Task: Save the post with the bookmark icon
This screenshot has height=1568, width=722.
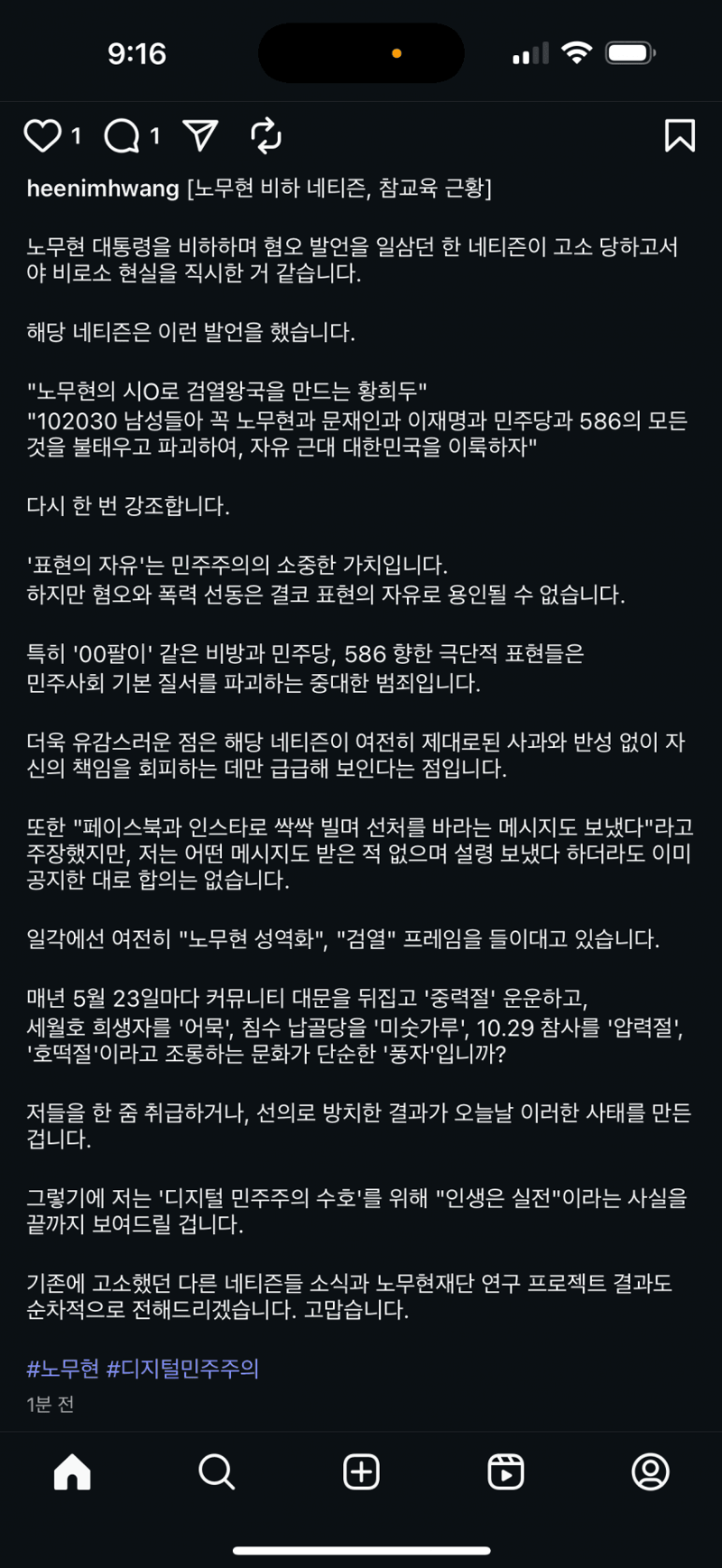Action: tap(680, 135)
